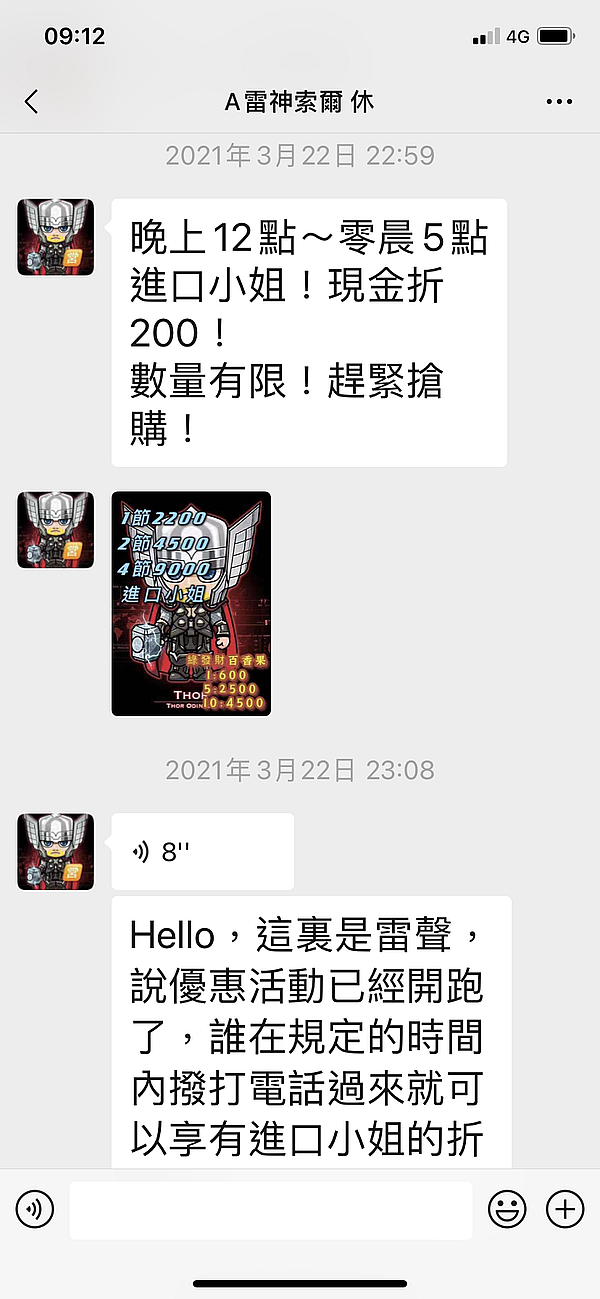
Task: Open the chat options menu
Action: (558, 102)
